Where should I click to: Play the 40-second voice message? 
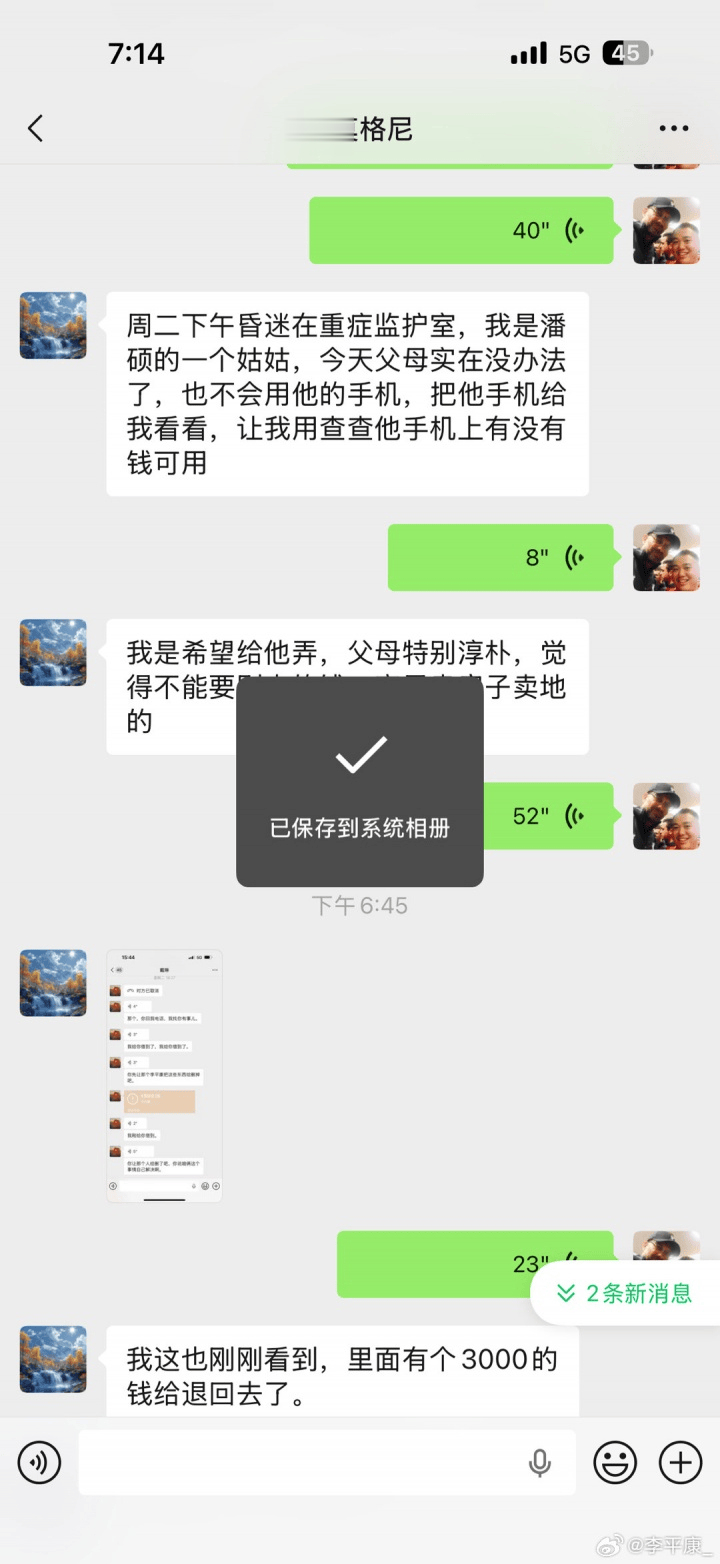pos(461,231)
